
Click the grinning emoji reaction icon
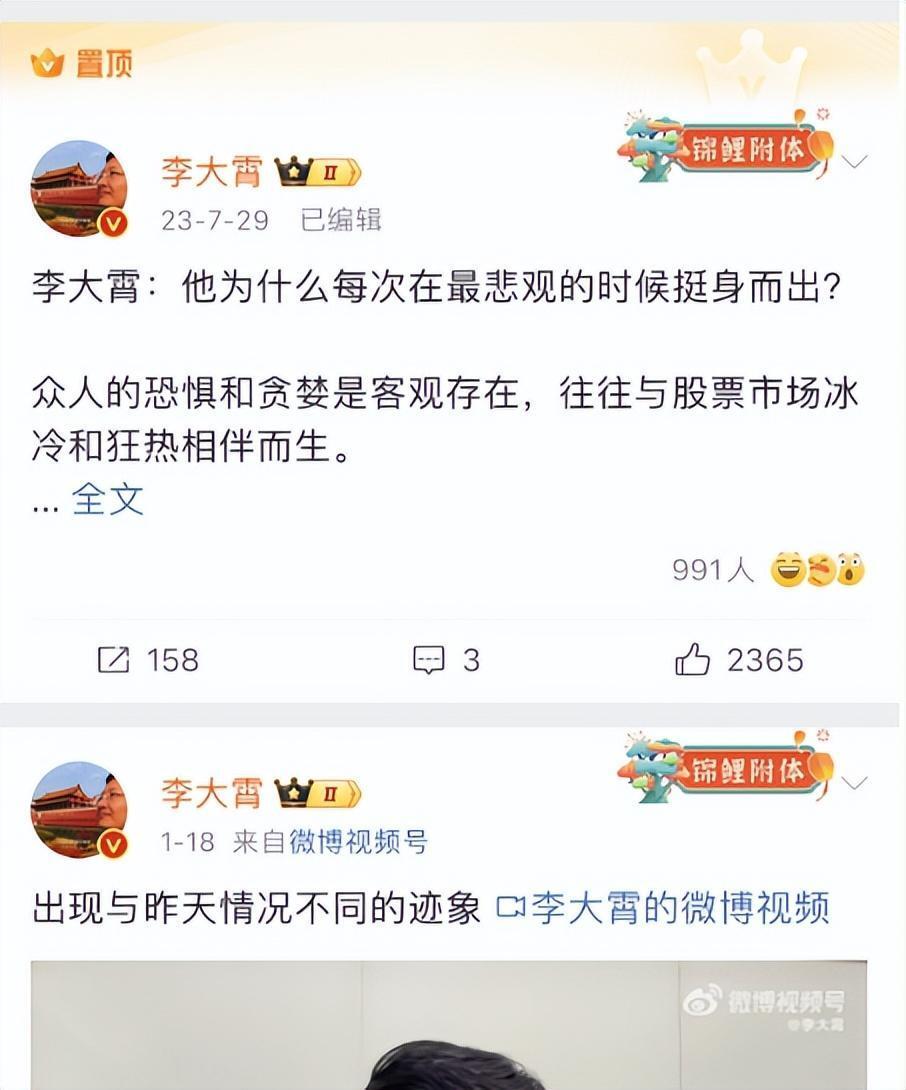pos(789,570)
